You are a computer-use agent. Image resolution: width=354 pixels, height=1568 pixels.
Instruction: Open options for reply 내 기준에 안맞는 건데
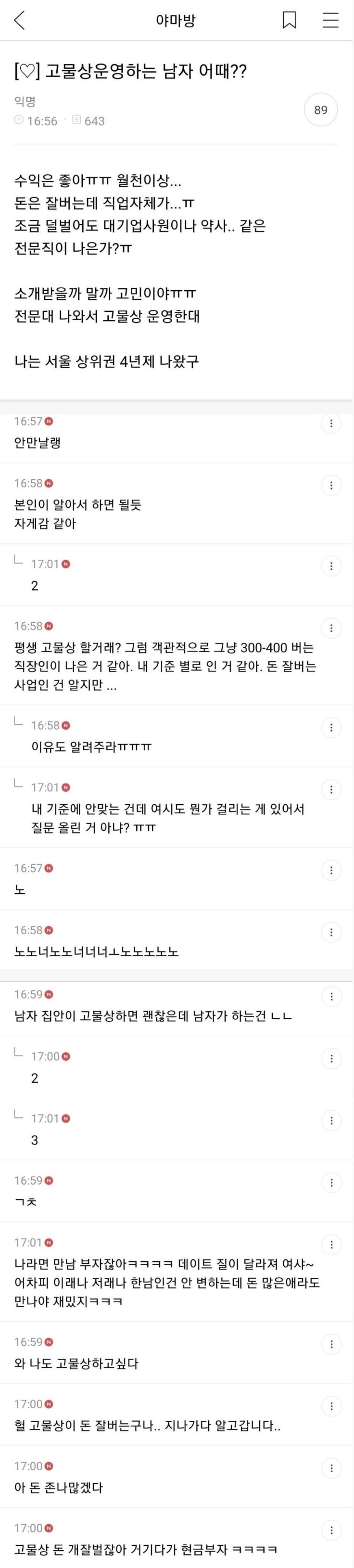(x=331, y=789)
